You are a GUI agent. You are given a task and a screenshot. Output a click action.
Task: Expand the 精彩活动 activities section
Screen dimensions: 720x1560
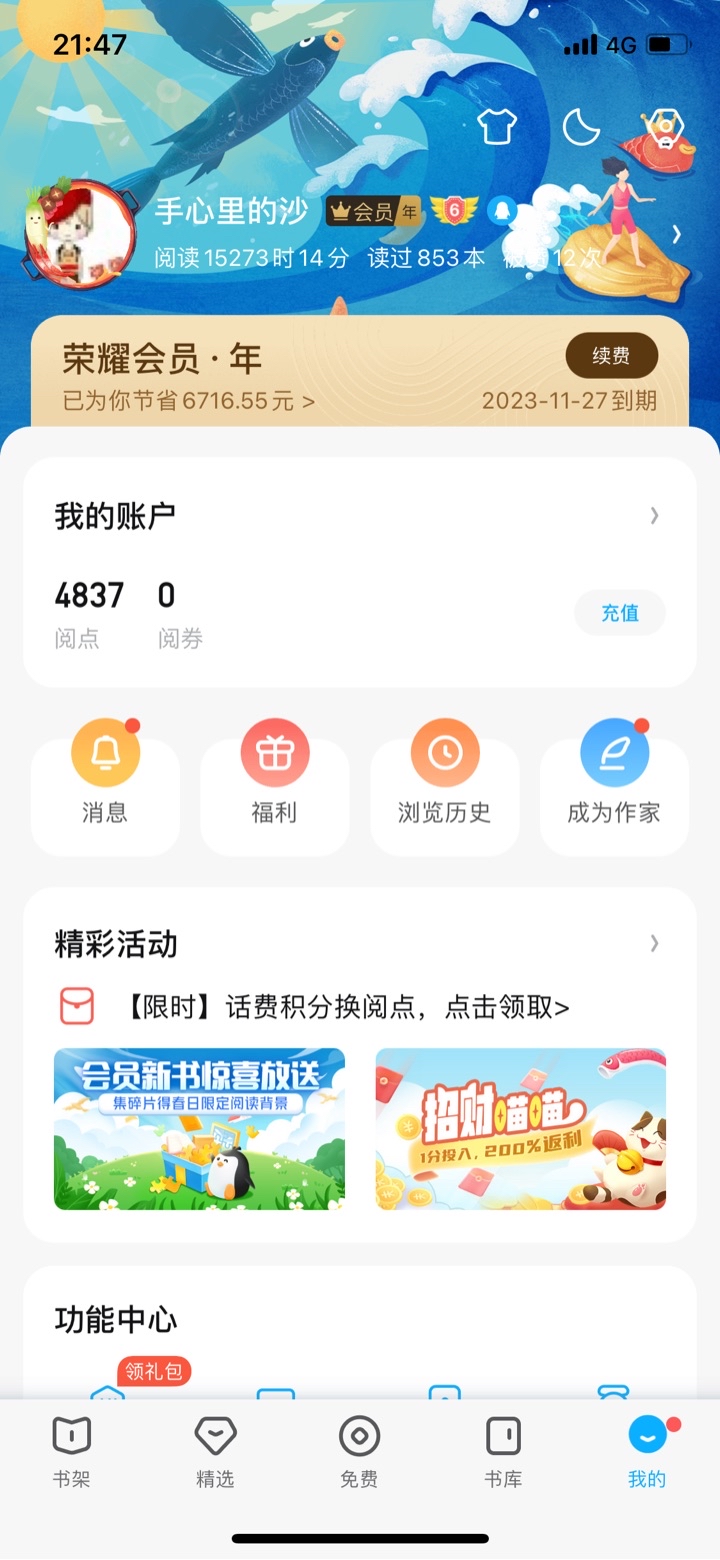(x=360, y=943)
